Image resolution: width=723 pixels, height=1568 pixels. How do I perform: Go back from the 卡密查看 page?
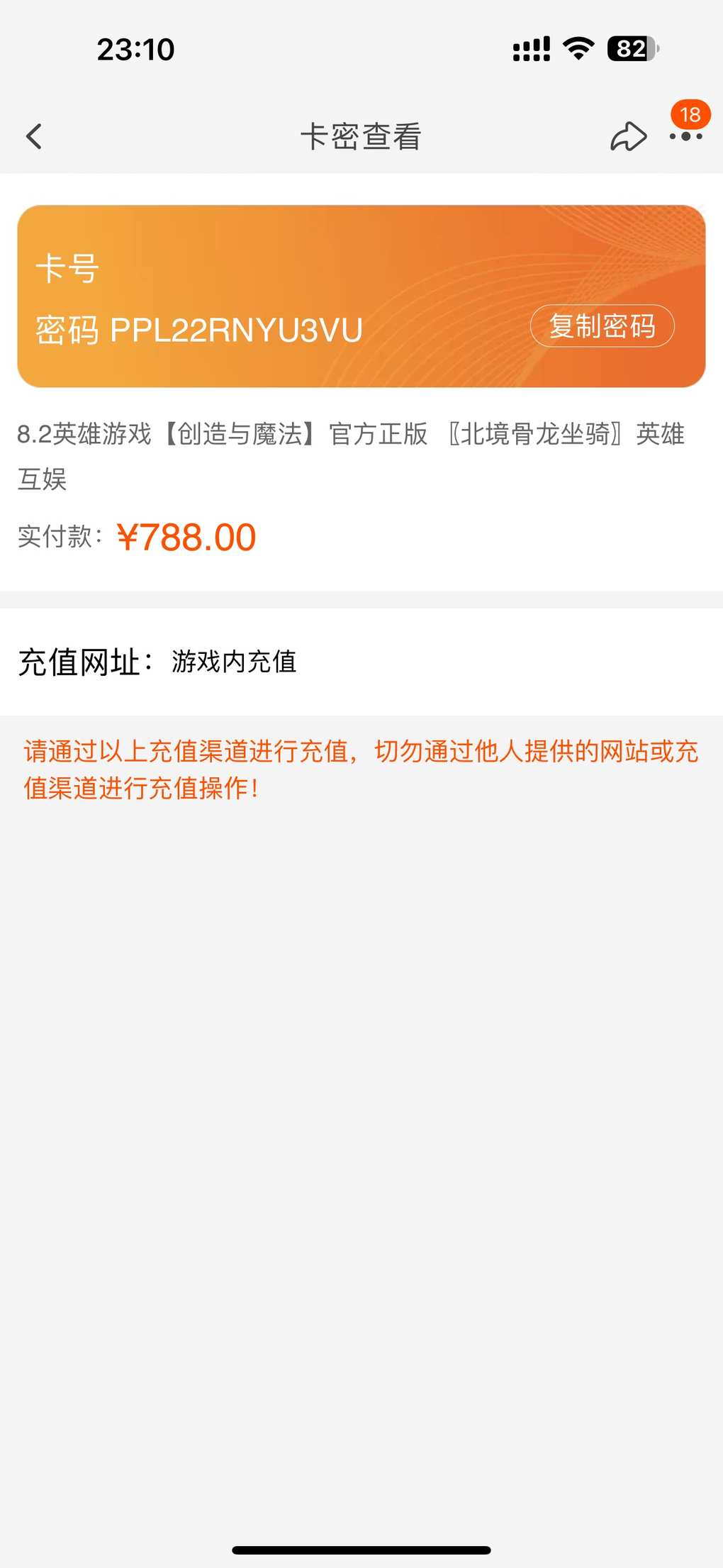coord(34,136)
